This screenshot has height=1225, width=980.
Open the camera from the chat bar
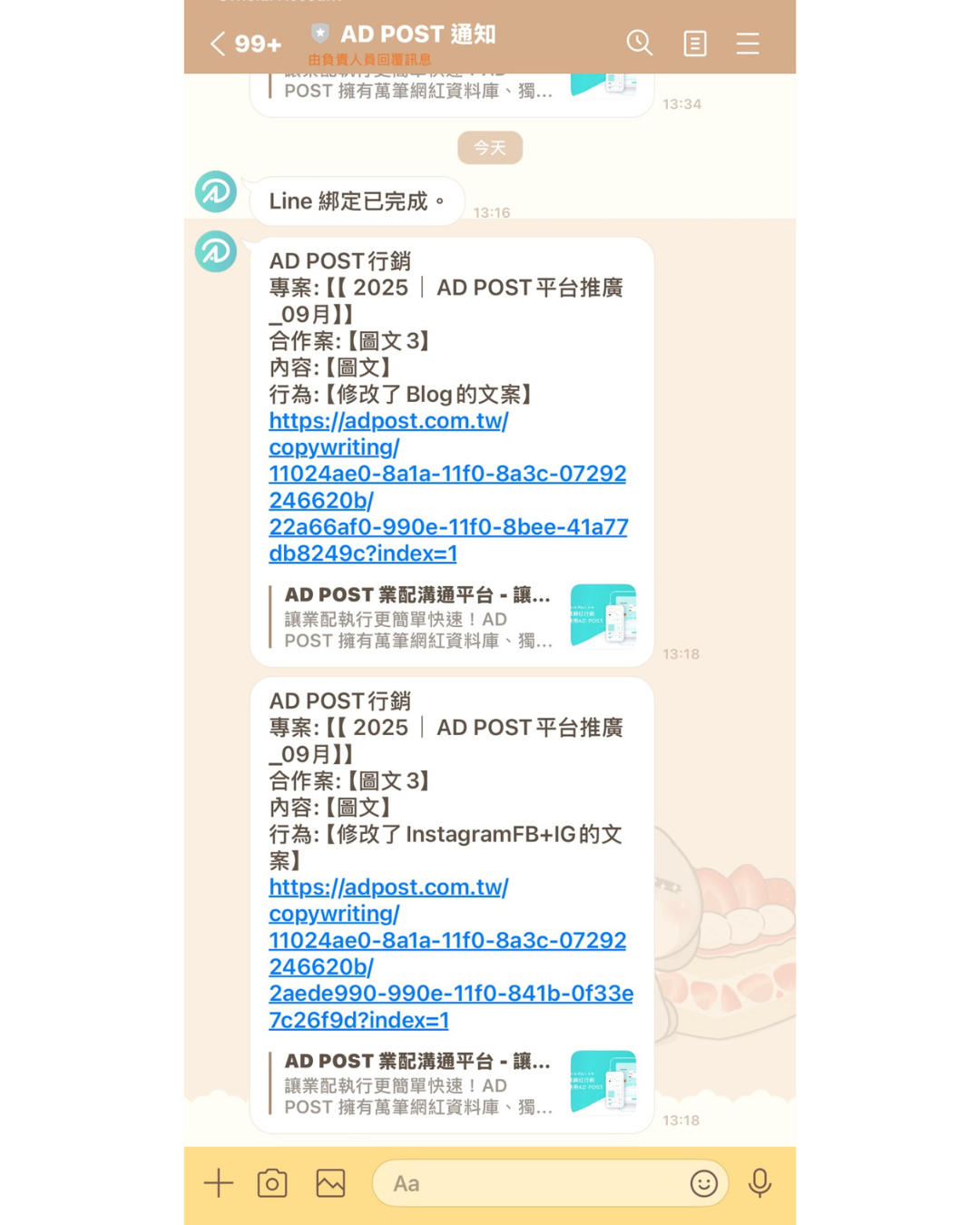272,1183
